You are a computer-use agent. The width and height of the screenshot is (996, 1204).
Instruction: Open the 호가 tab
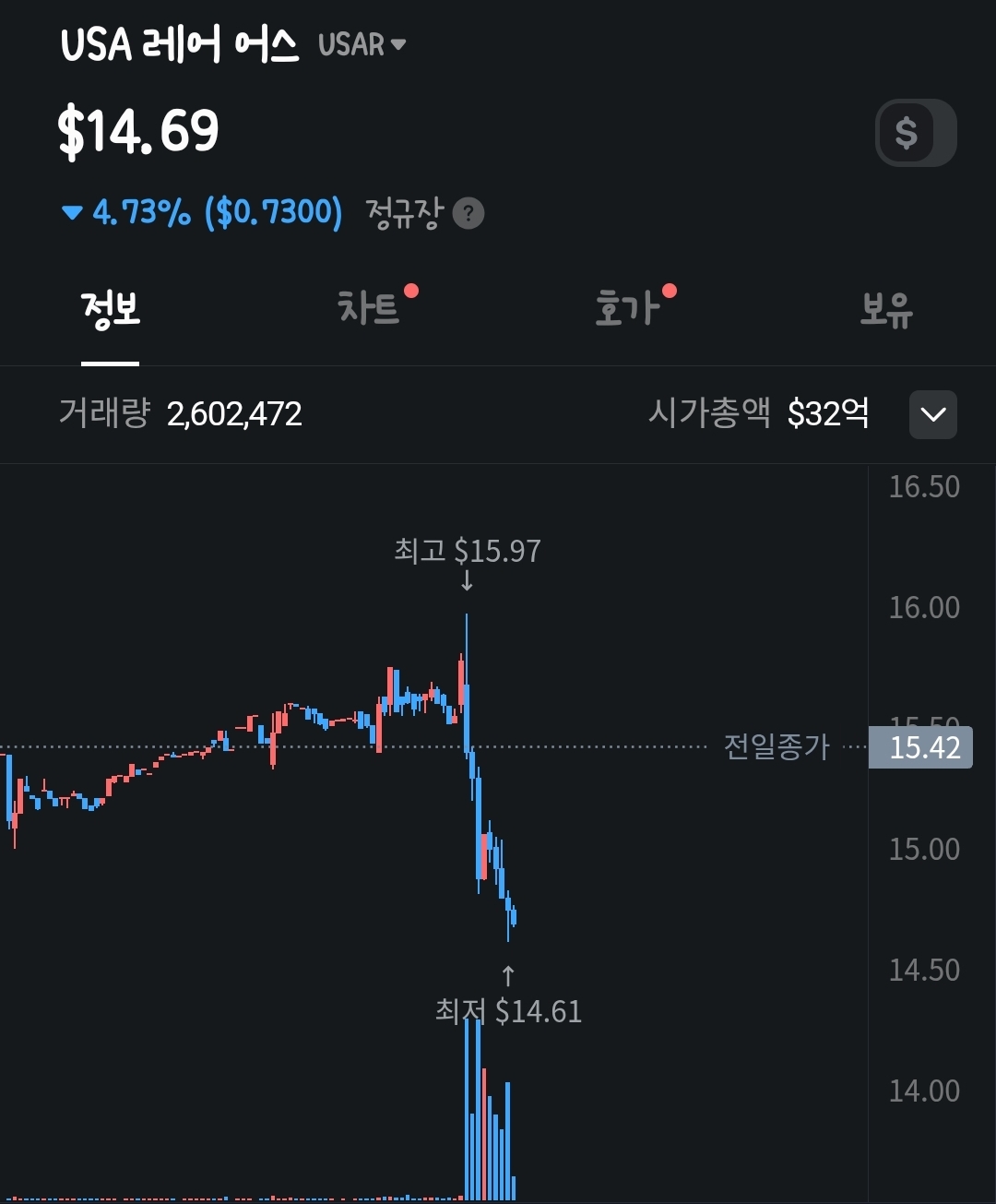627,309
